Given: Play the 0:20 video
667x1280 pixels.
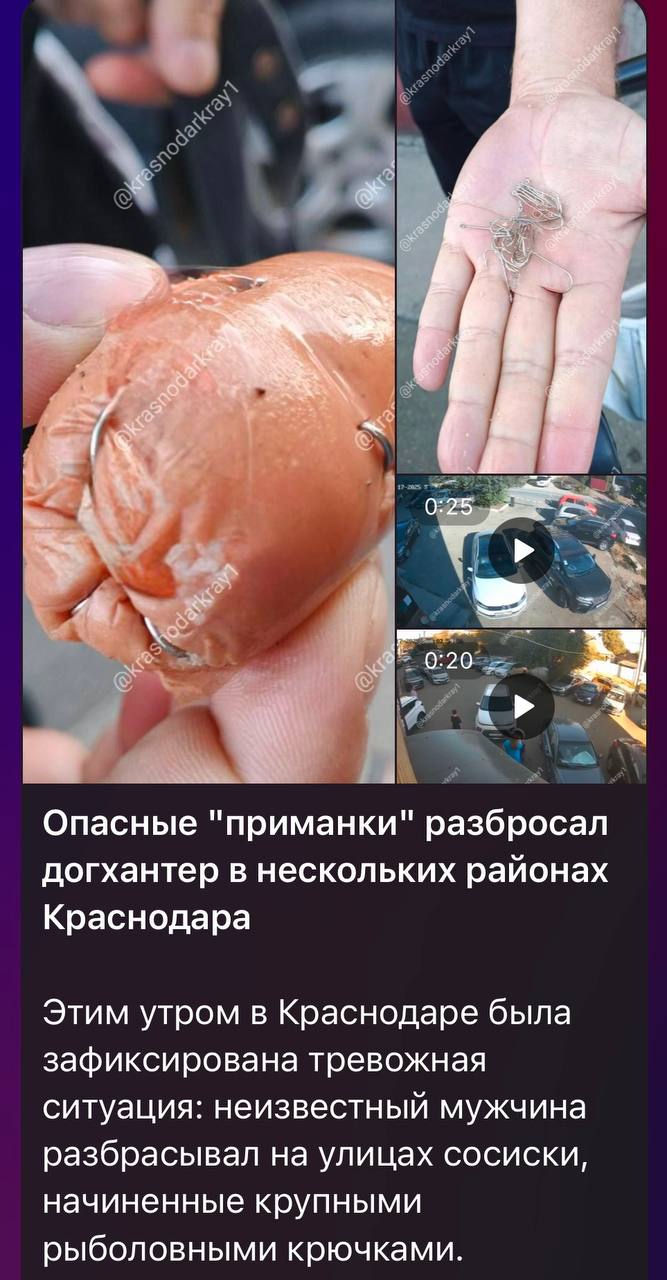Looking at the screenshot, I should 522,706.
